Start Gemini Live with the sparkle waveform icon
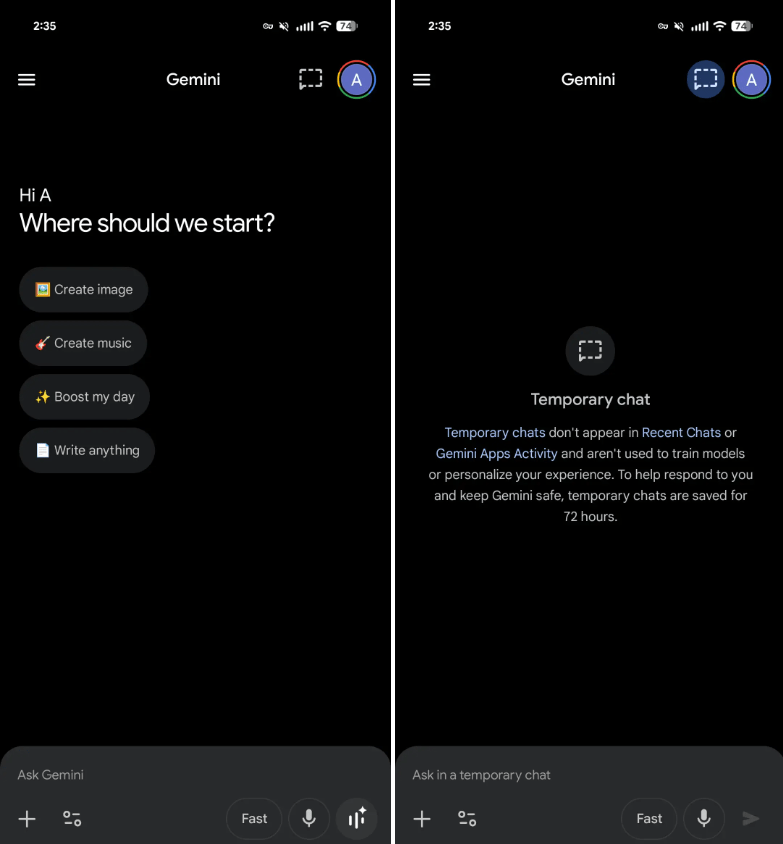783x844 pixels. click(357, 819)
